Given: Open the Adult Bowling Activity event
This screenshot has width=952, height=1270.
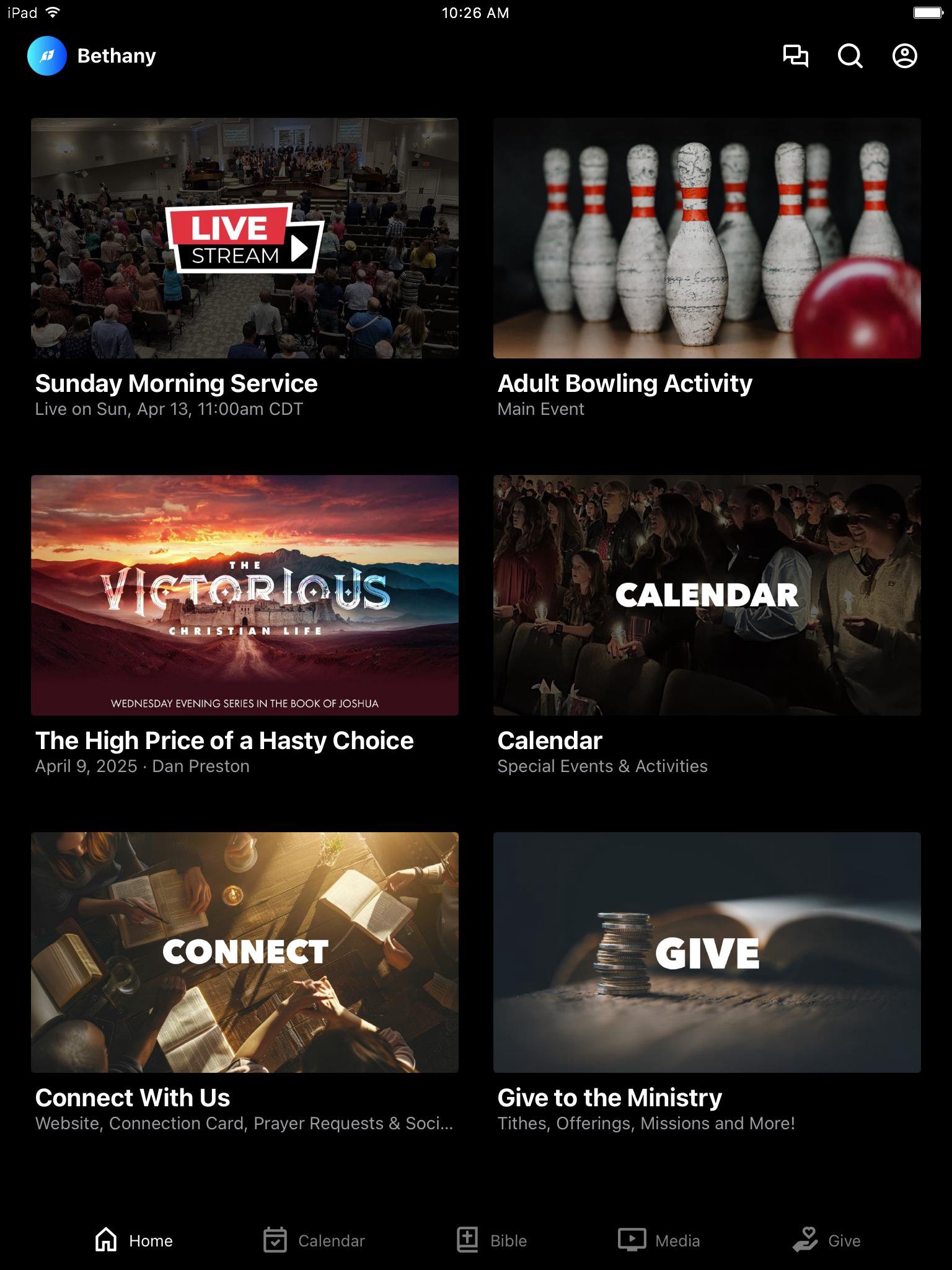Looking at the screenshot, I should (x=707, y=238).
